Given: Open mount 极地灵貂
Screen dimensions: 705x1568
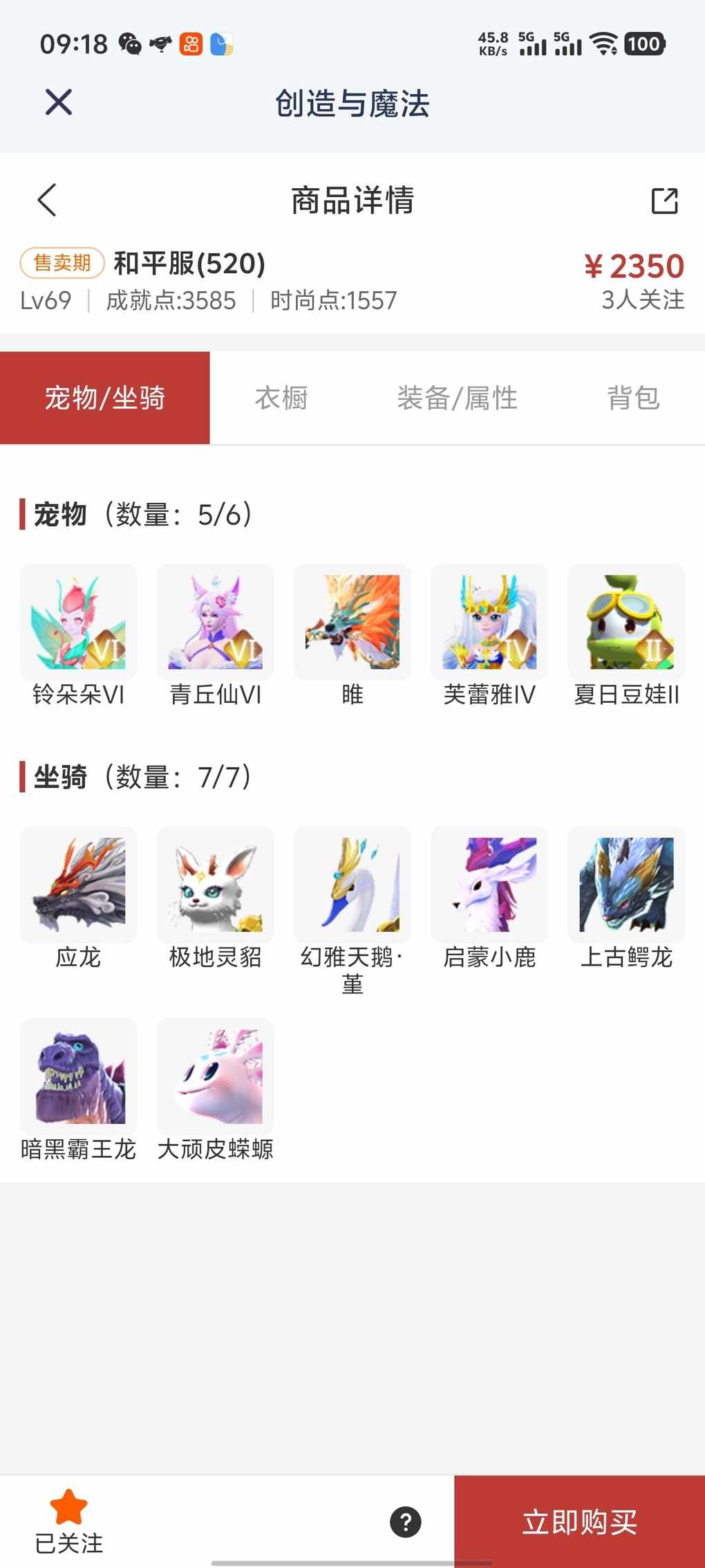Looking at the screenshot, I should coord(215,885).
